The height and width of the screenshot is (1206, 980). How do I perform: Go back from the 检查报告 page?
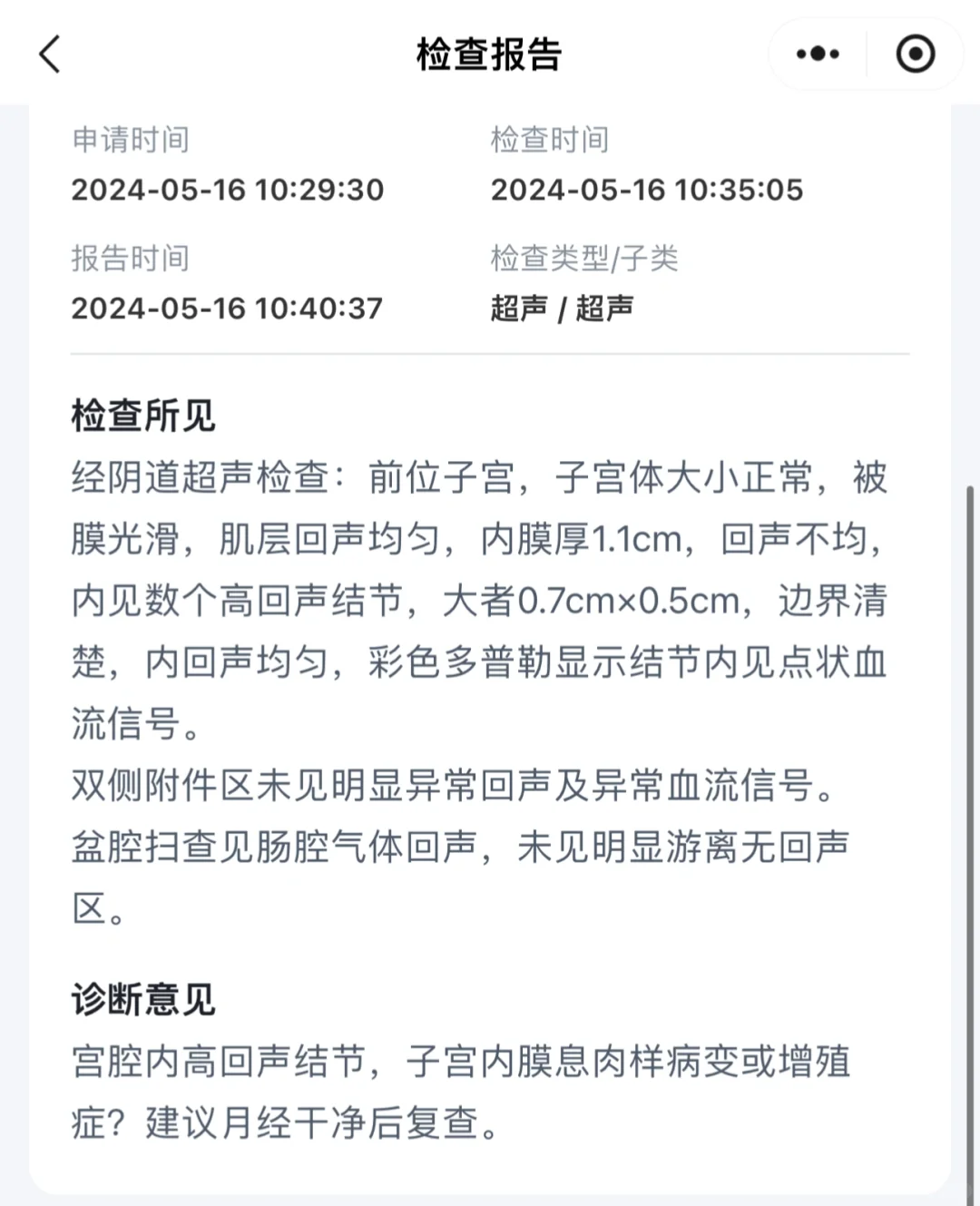[51, 54]
